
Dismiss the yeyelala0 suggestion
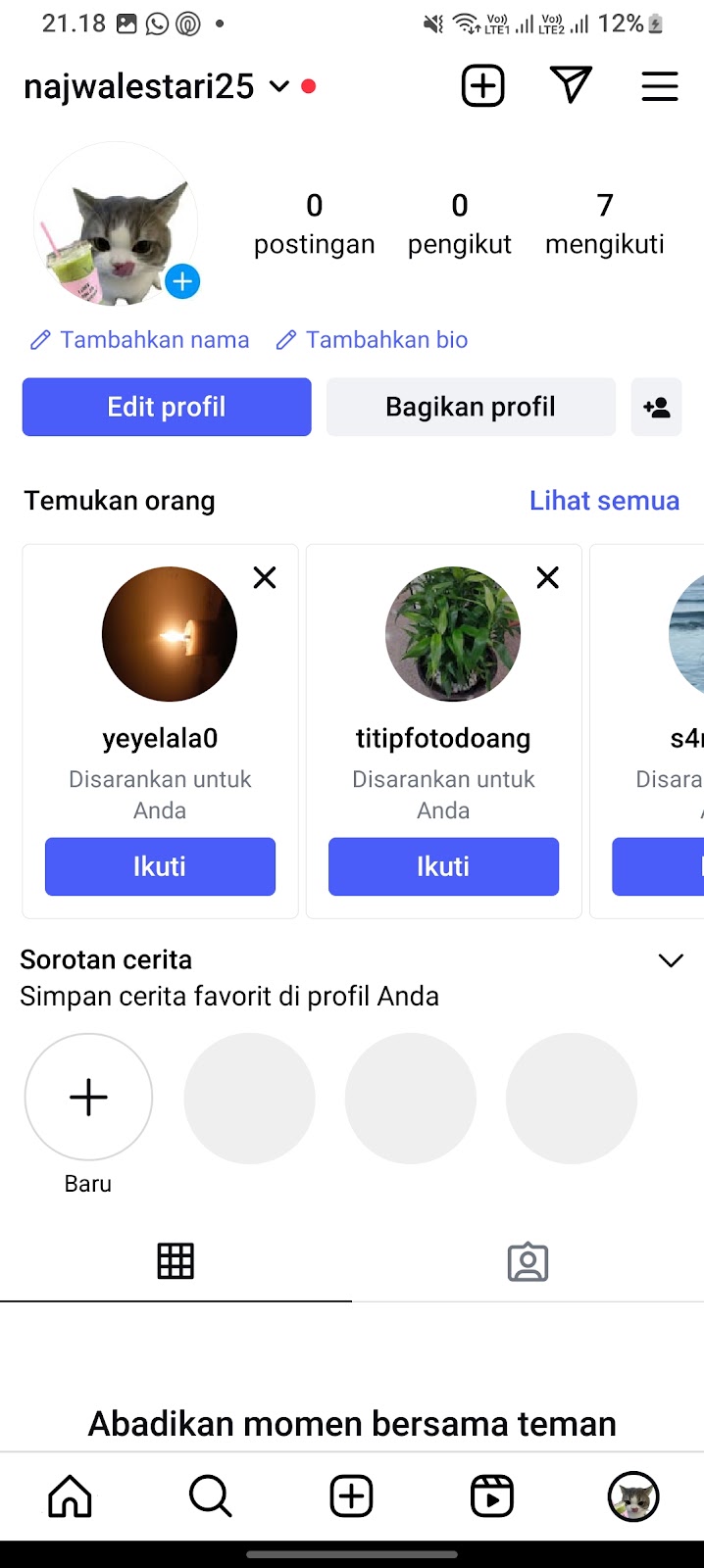tap(265, 578)
